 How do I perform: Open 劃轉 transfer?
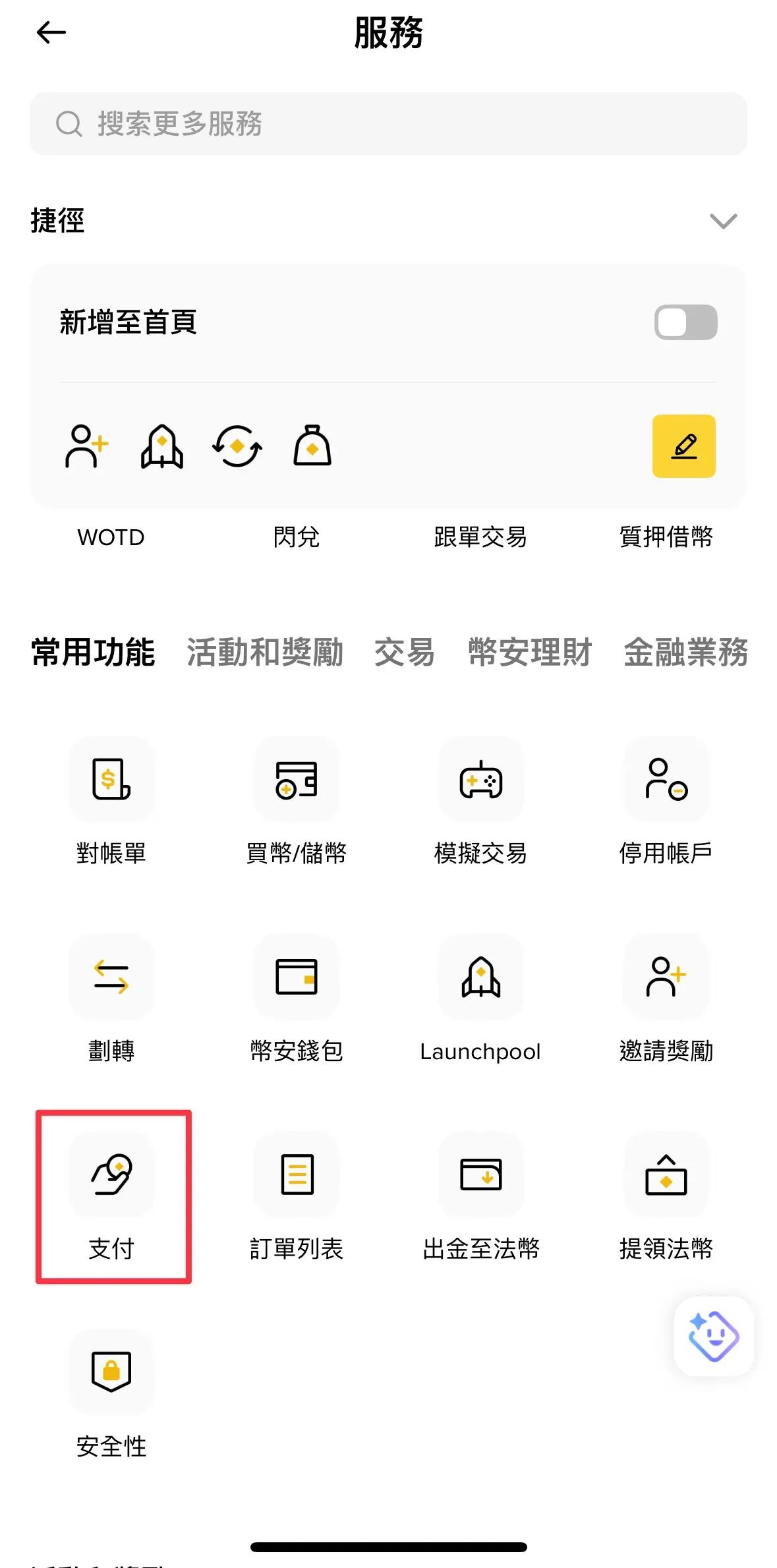coord(111,977)
